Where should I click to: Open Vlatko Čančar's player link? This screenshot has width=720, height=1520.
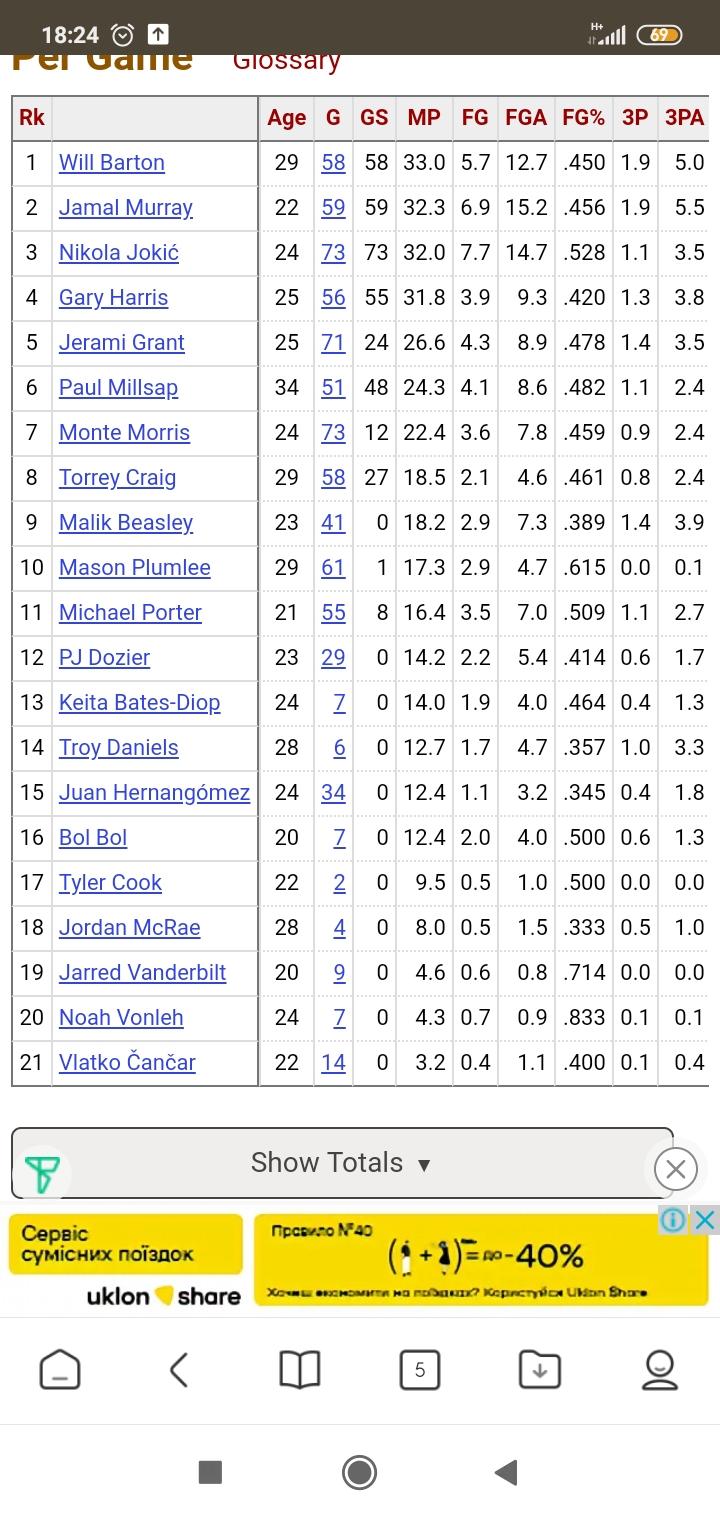pos(127,1062)
